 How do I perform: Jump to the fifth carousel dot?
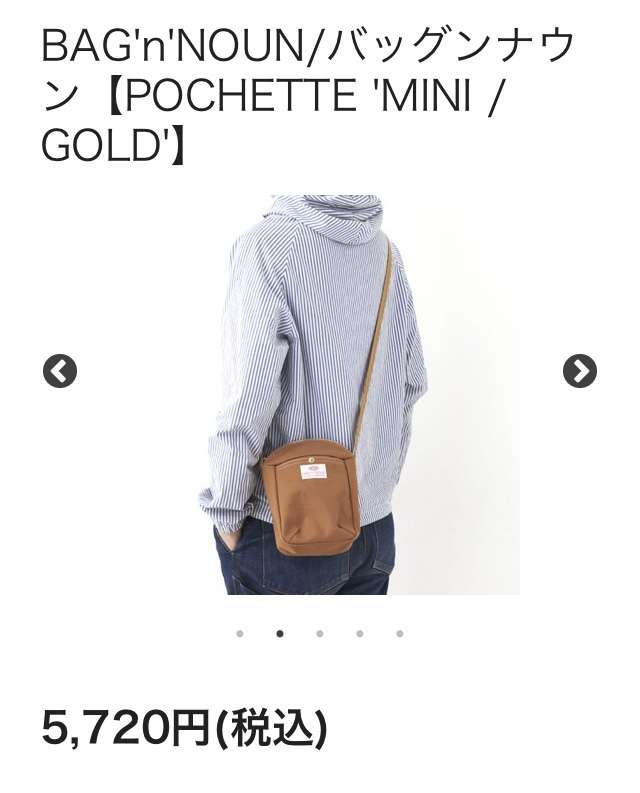[400, 633]
